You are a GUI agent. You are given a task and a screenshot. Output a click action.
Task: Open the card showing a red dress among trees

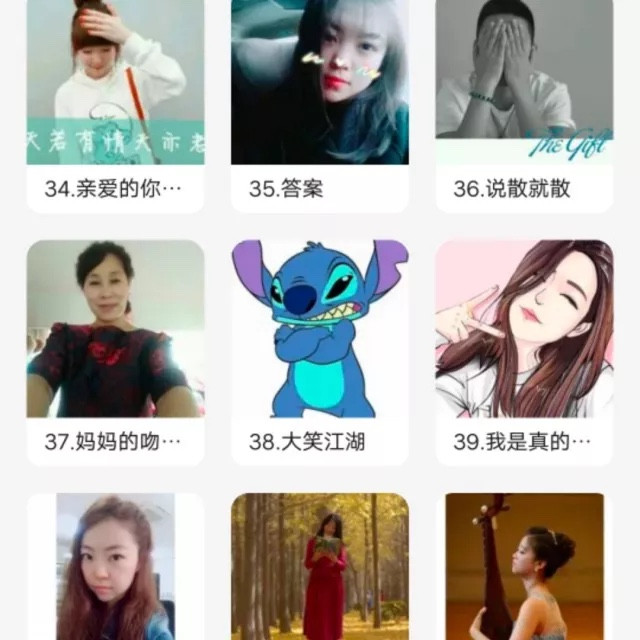pyautogui.click(x=319, y=568)
